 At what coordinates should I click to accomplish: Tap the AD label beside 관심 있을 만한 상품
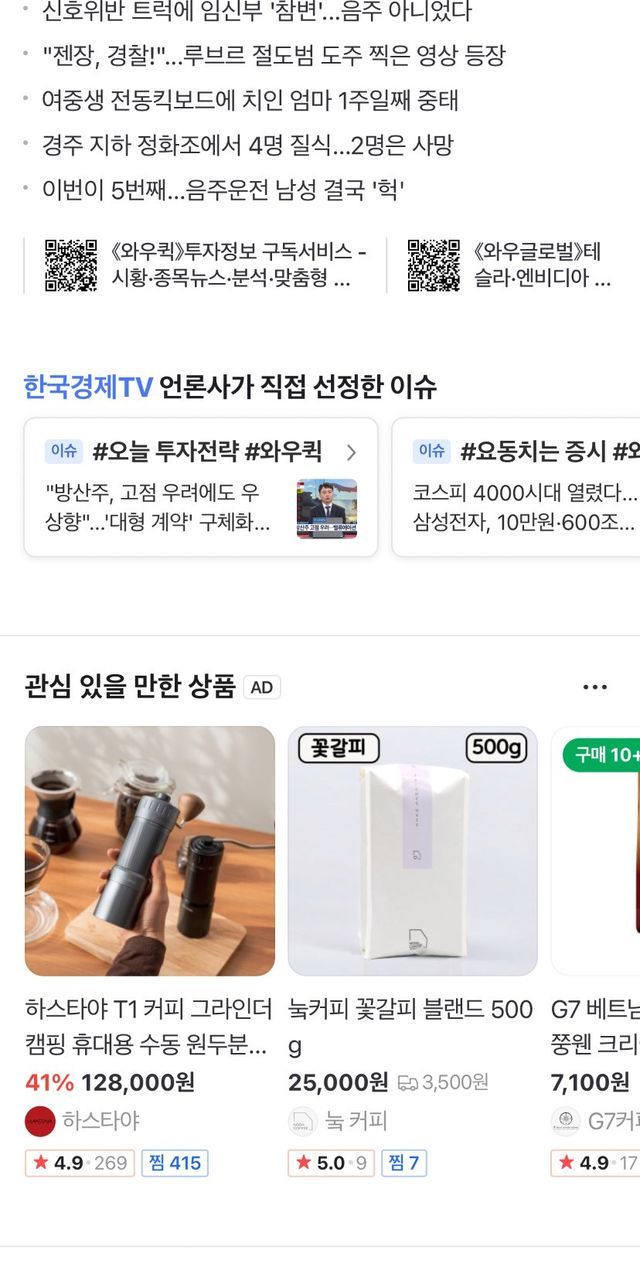click(262, 688)
